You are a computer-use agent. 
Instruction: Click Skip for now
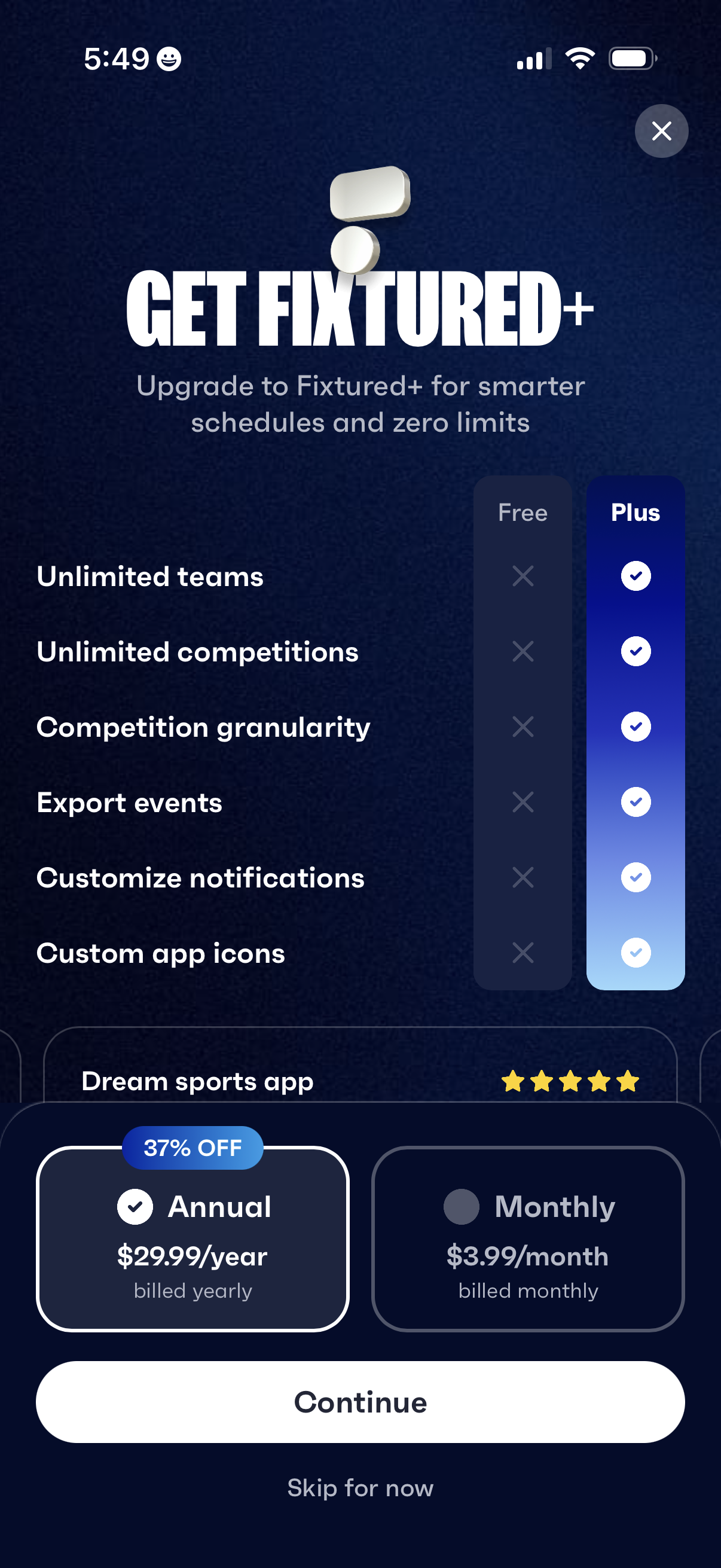pyautogui.click(x=360, y=1488)
